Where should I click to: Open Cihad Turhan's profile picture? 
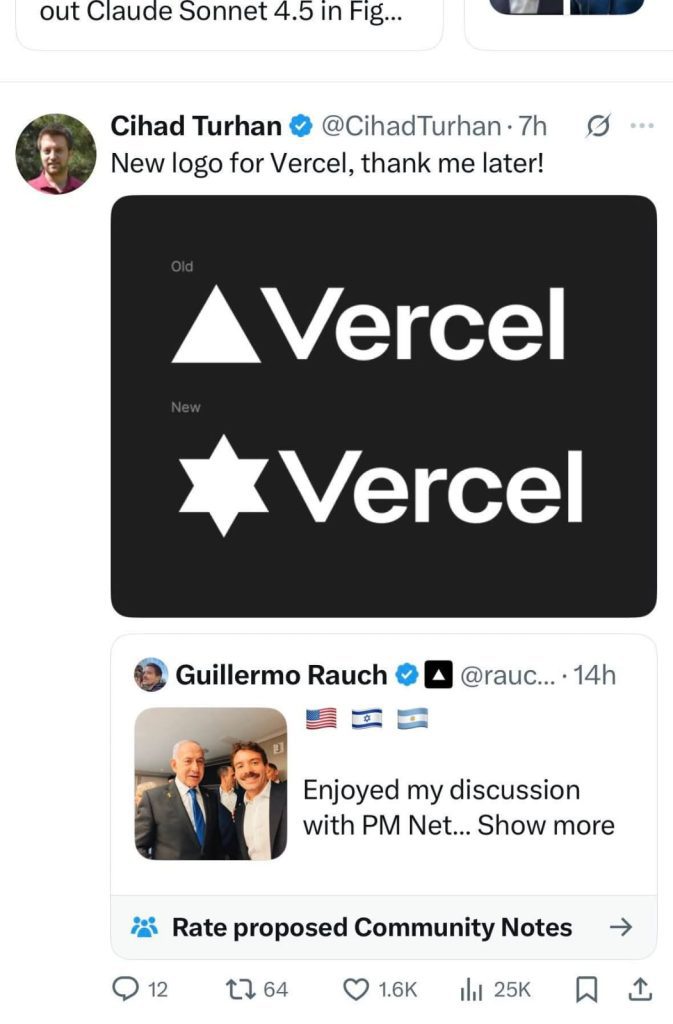(x=56, y=153)
